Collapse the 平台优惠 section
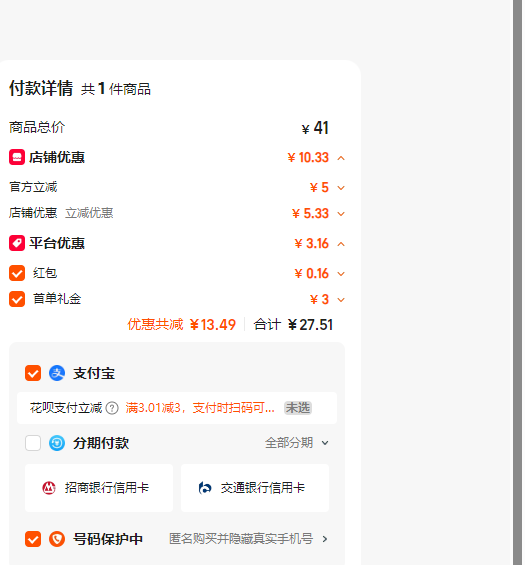The height and width of the screenshot is (565, 525). 341,244
